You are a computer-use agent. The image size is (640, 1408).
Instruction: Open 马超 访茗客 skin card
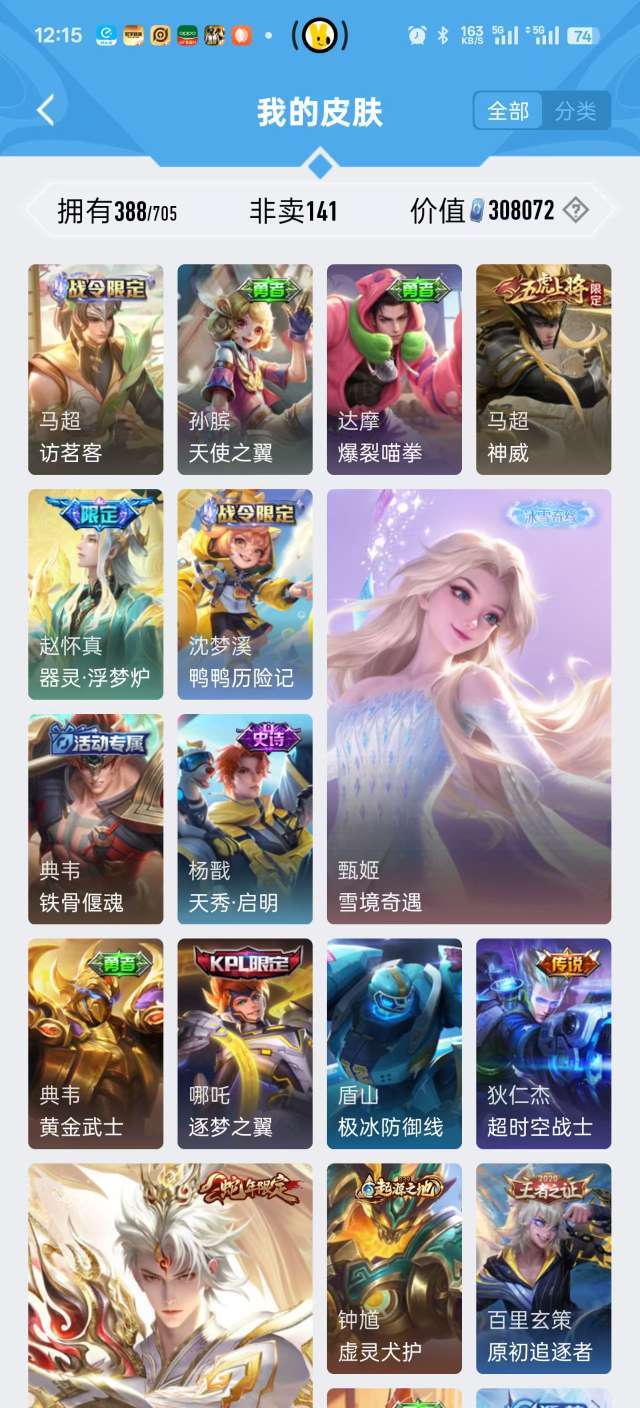pyautogui.click(x=96, y=369)
